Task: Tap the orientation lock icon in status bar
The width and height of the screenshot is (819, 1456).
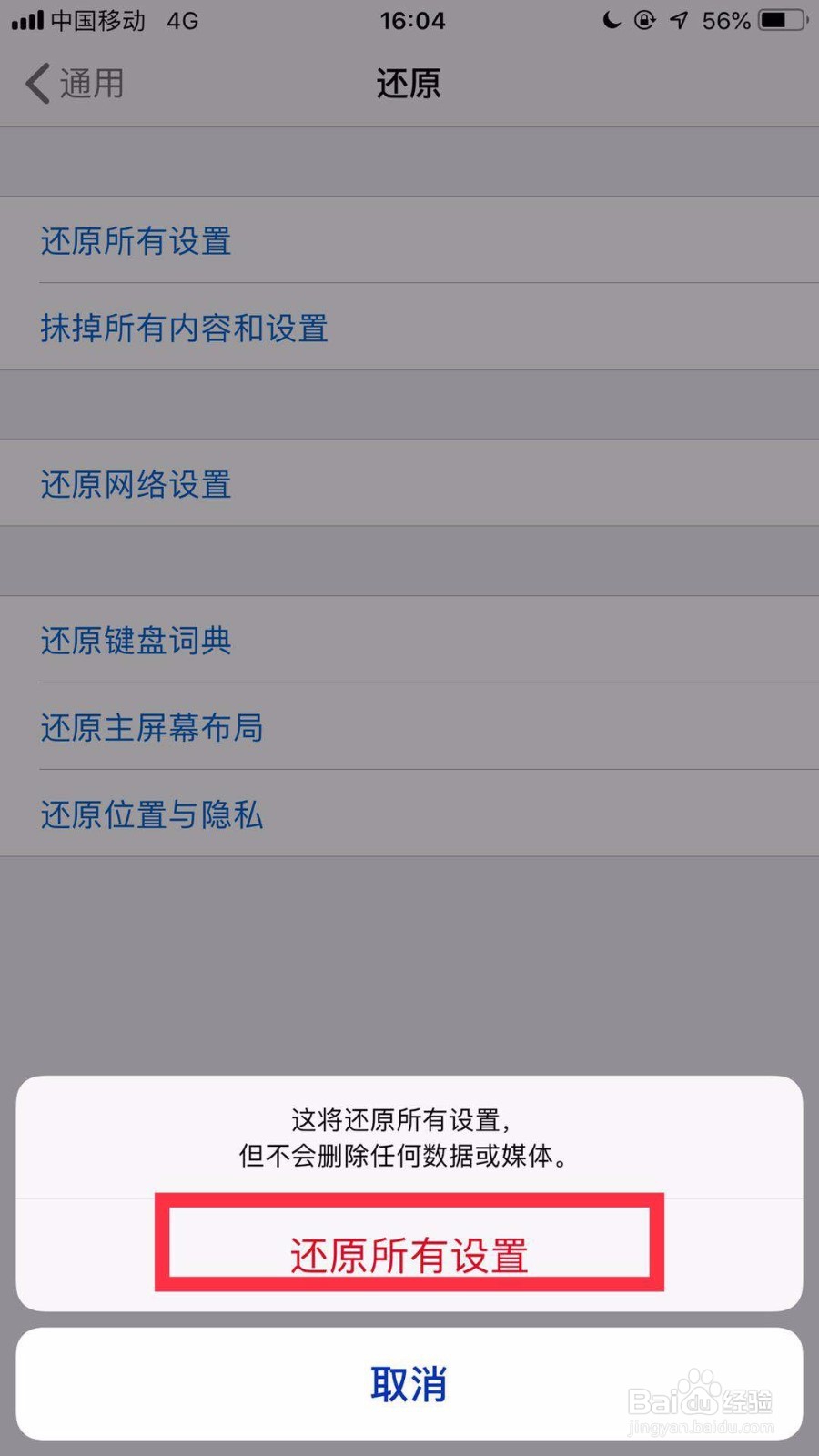Action: [x=644, y=20]
